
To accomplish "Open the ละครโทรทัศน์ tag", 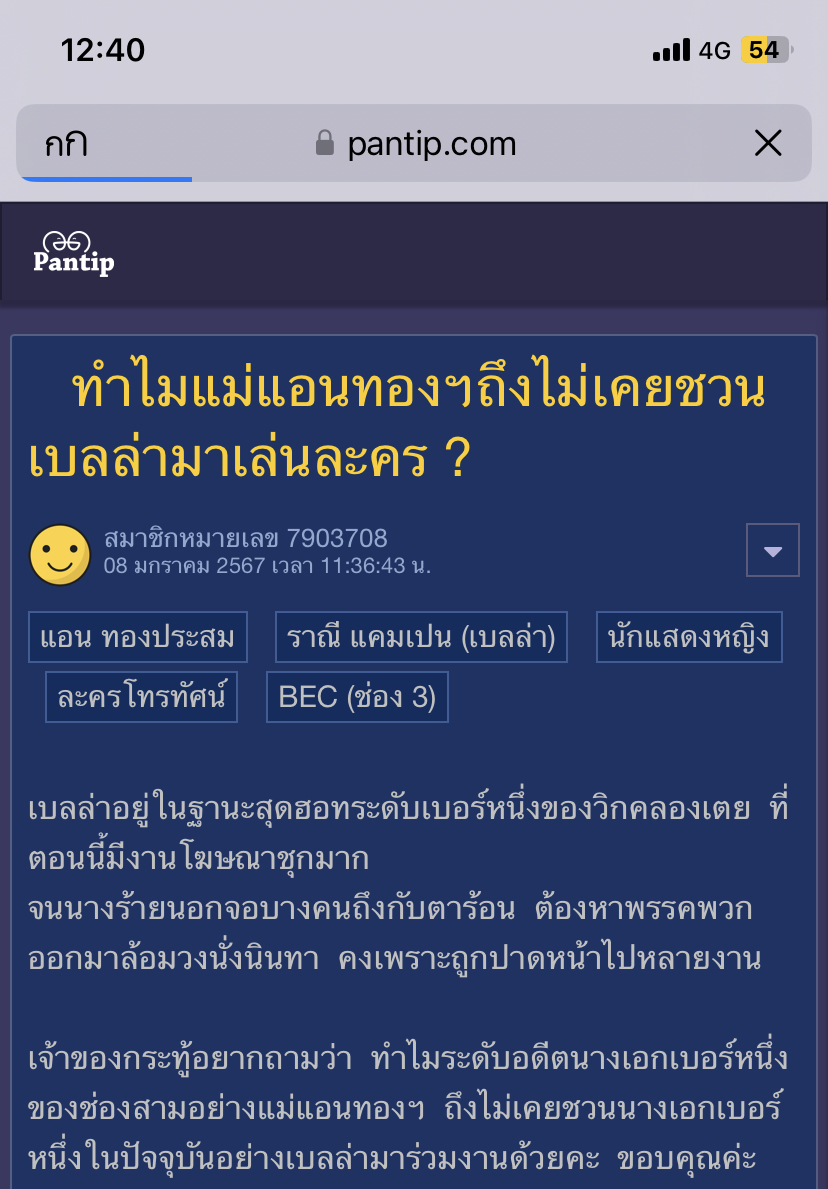I will pos(141,697).
